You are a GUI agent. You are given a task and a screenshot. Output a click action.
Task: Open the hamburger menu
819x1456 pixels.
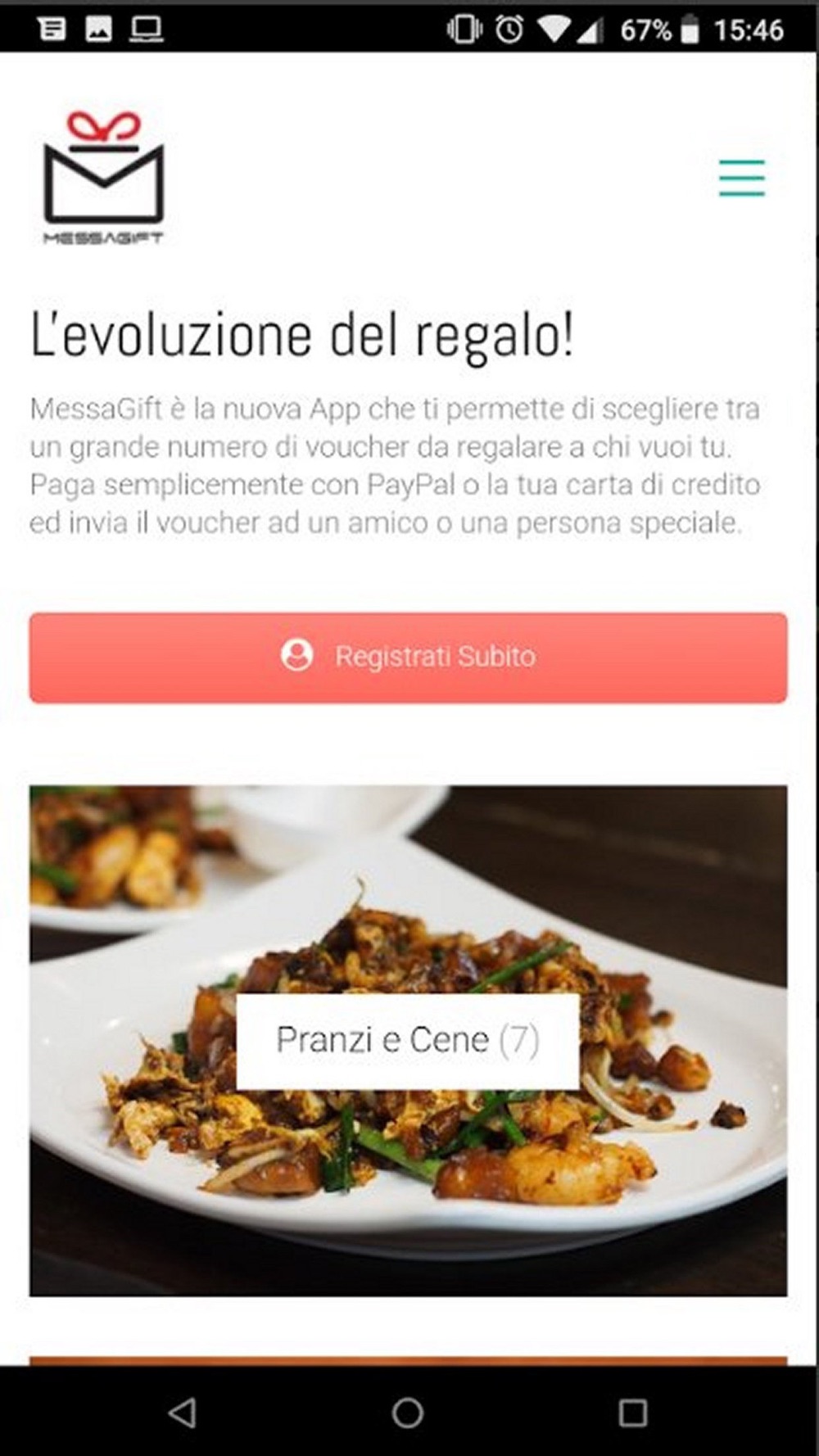(x=741, y=179)
